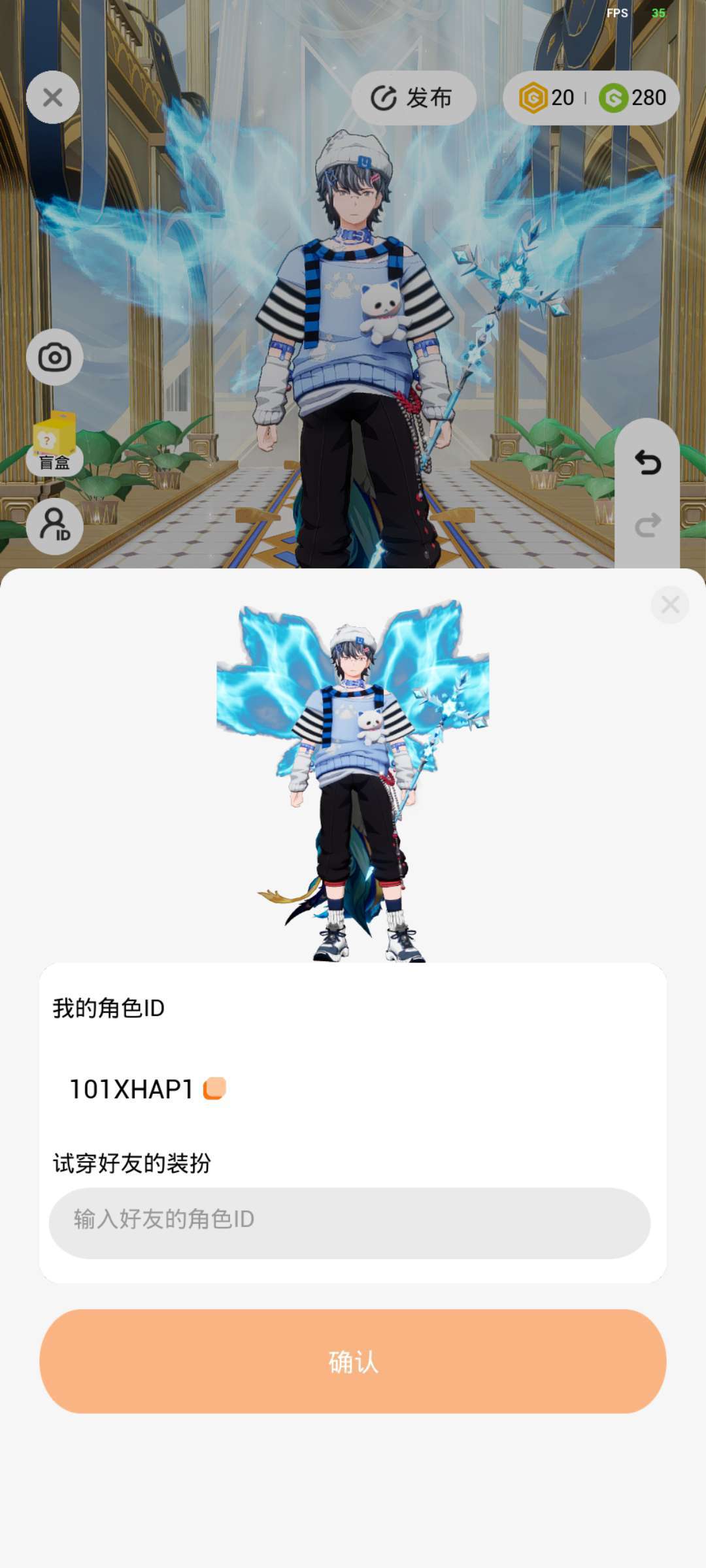Dismiss the character ID panel
The height and width of the screenshot is (1568, 706).
(670, 605)
